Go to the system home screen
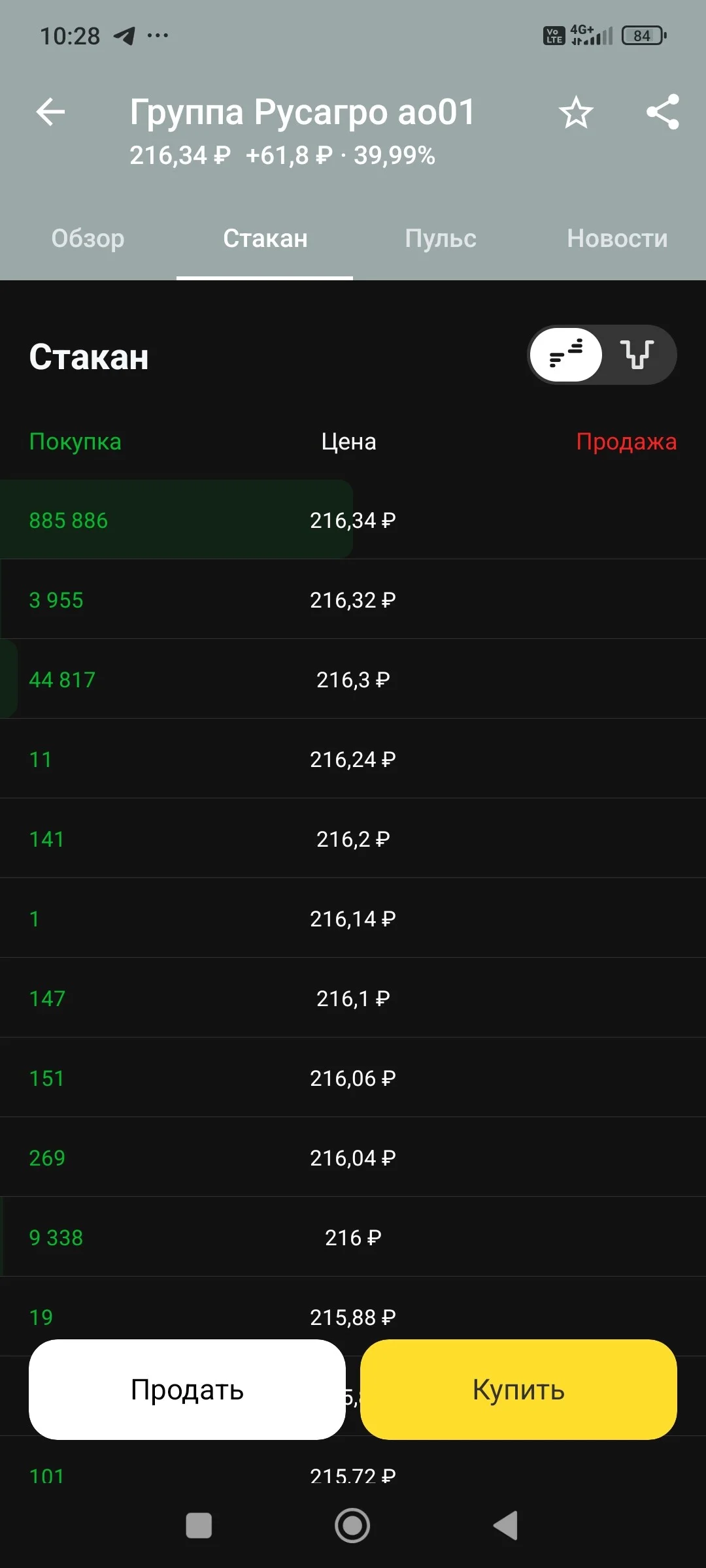This screenshot has width=706, height=1568. point(352,1526)
